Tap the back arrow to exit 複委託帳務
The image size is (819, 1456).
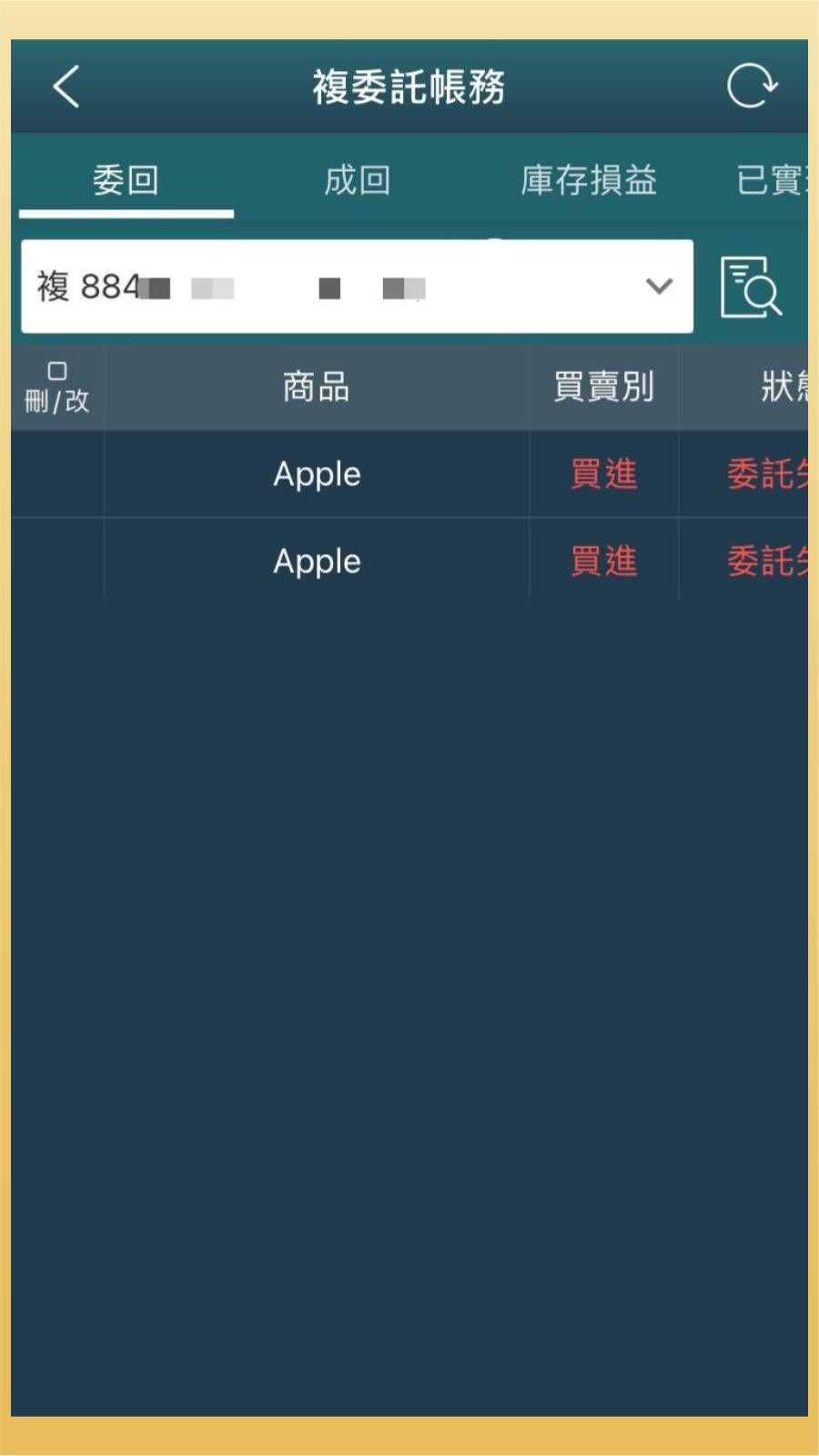[x=62, y=86]
